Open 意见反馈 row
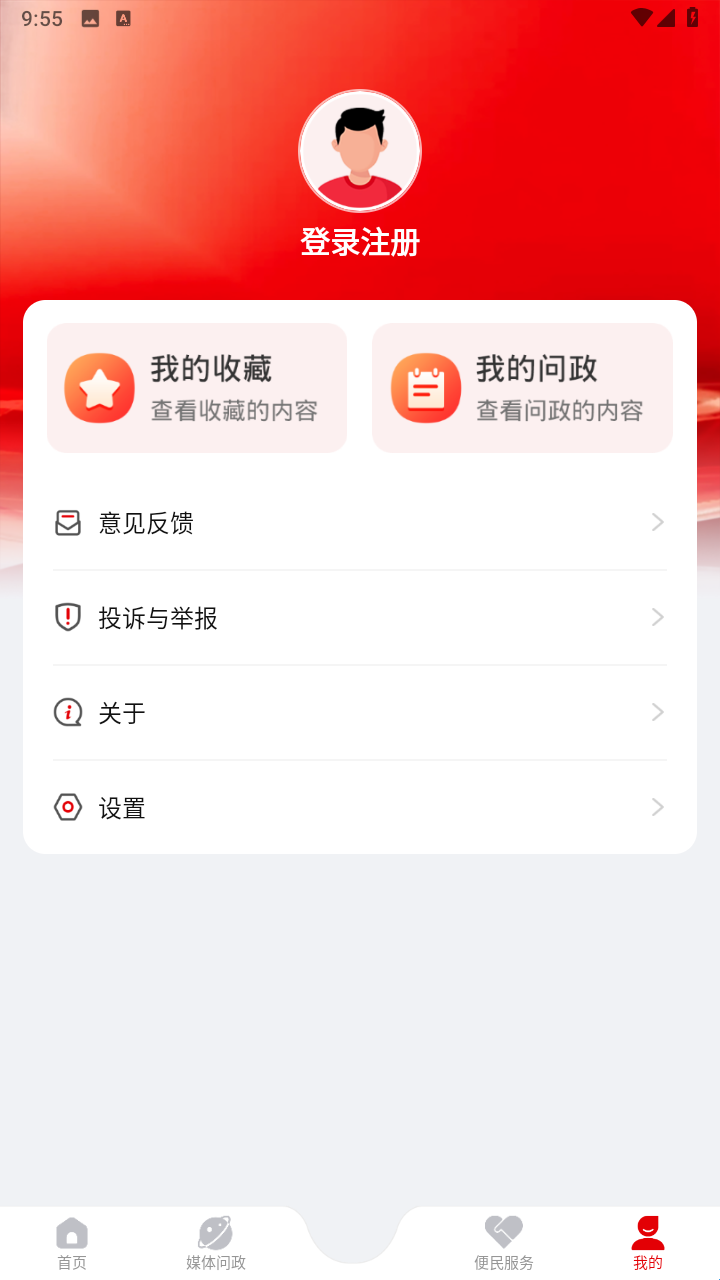The image size is (720, 1280). point(360,523)
